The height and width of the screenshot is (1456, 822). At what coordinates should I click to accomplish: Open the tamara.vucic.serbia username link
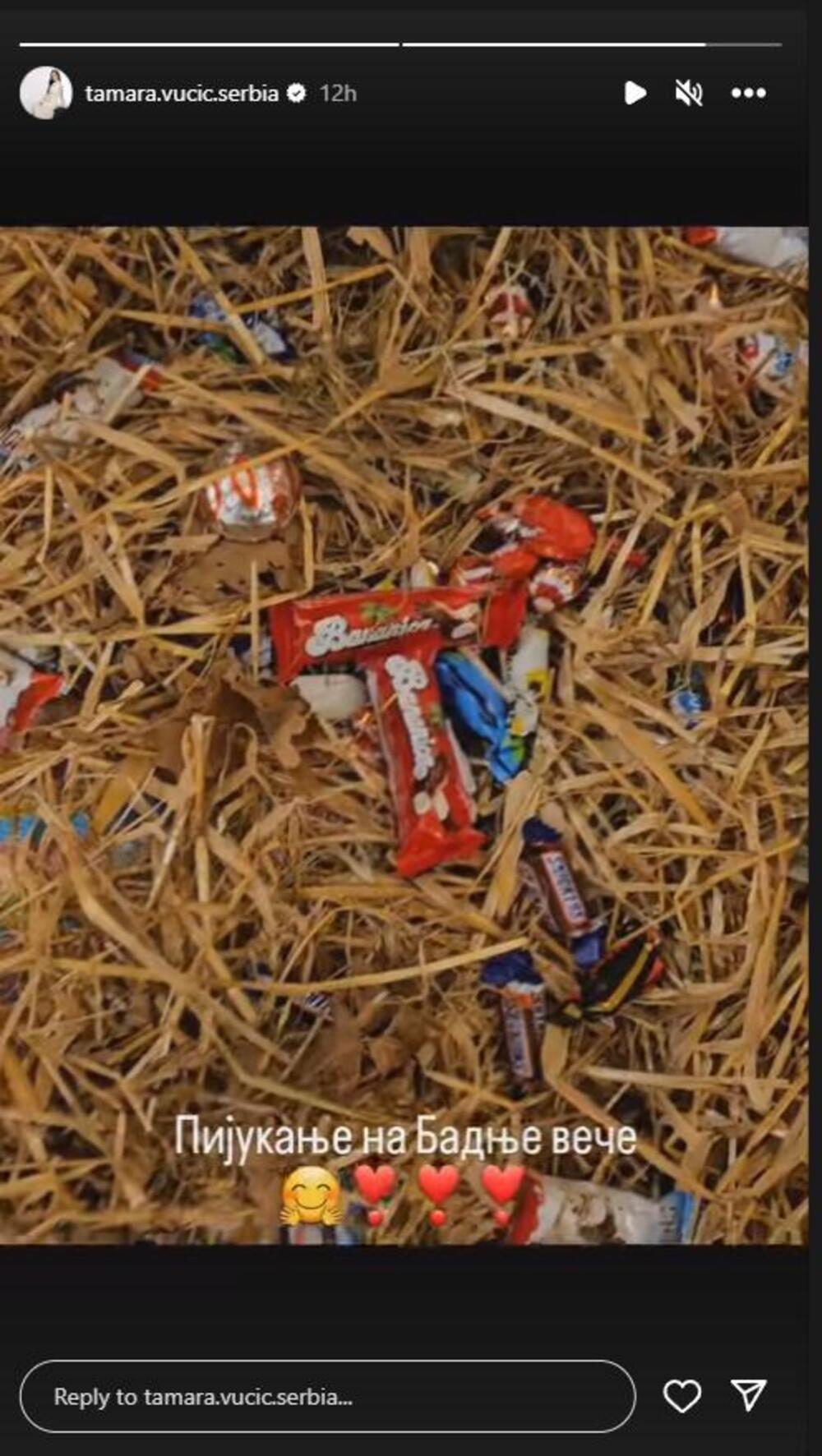click(181, 94)
